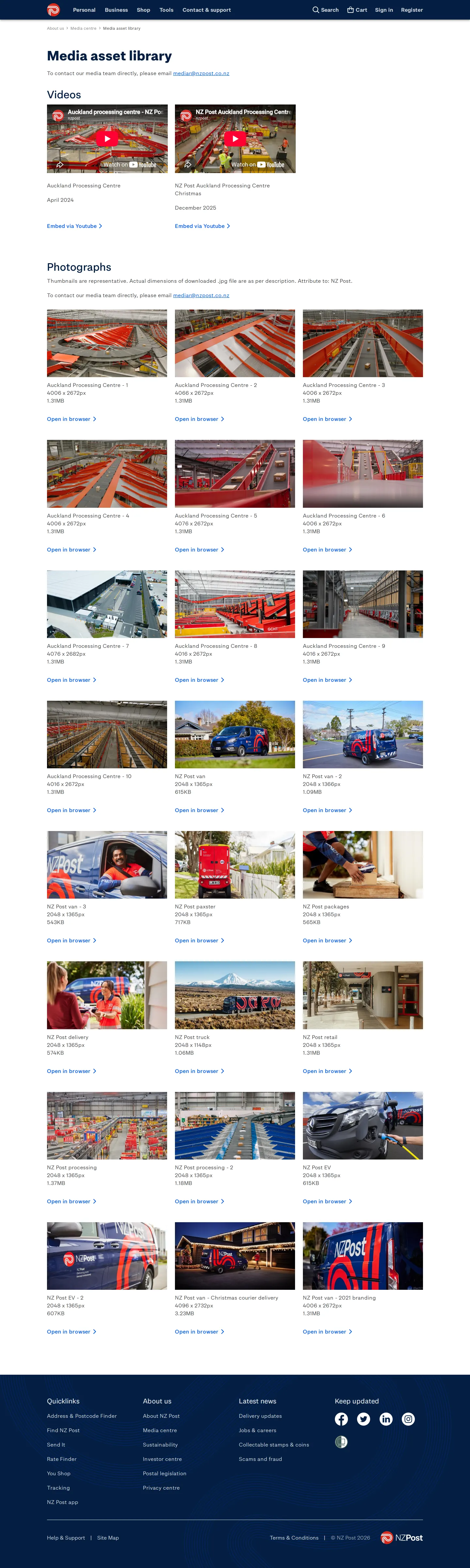Viewport: 470px width, 1568px height.
Task: Open NZ Post van - 2 in browser
Action: pyautogui.click(x=327, y=810)
